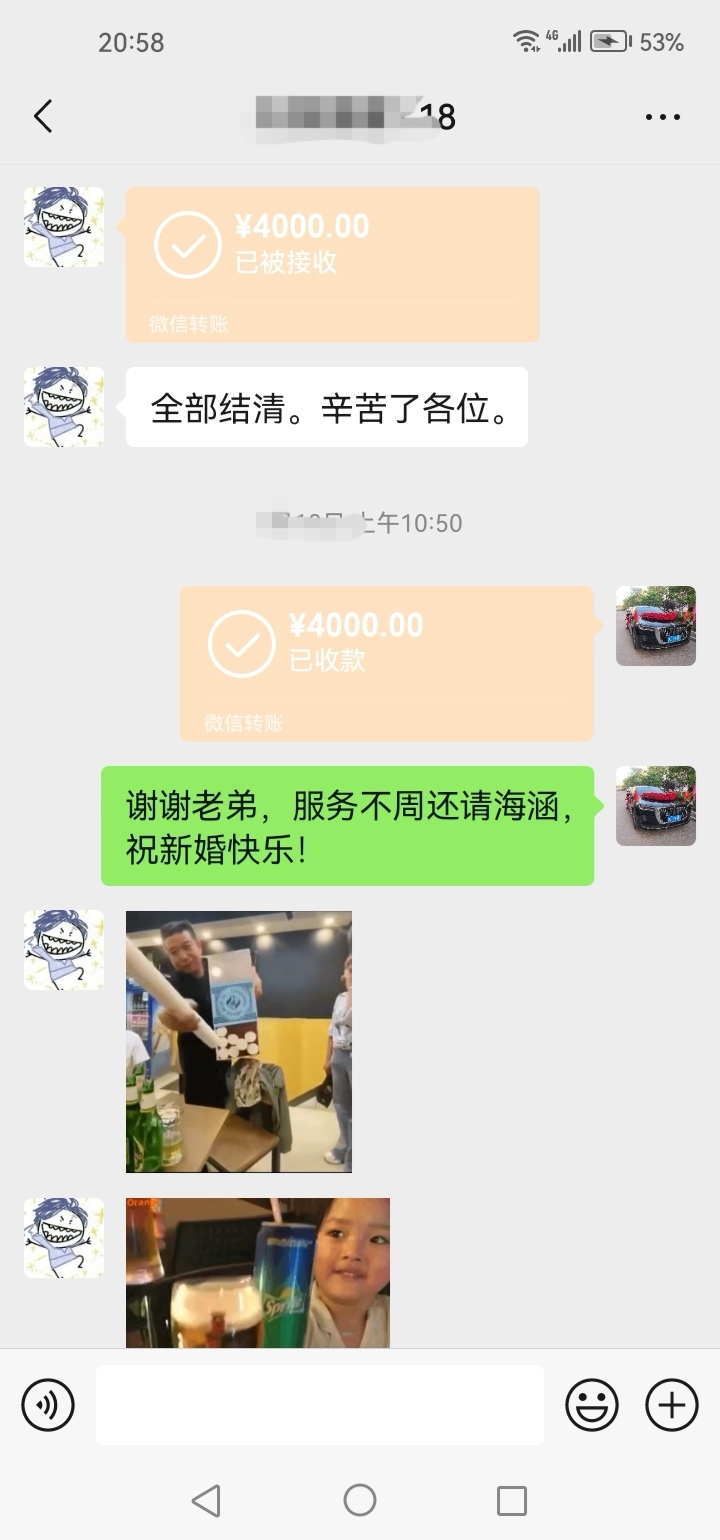
Task: Open recent apps from the navigation bar
Action: click(512, 1500)
